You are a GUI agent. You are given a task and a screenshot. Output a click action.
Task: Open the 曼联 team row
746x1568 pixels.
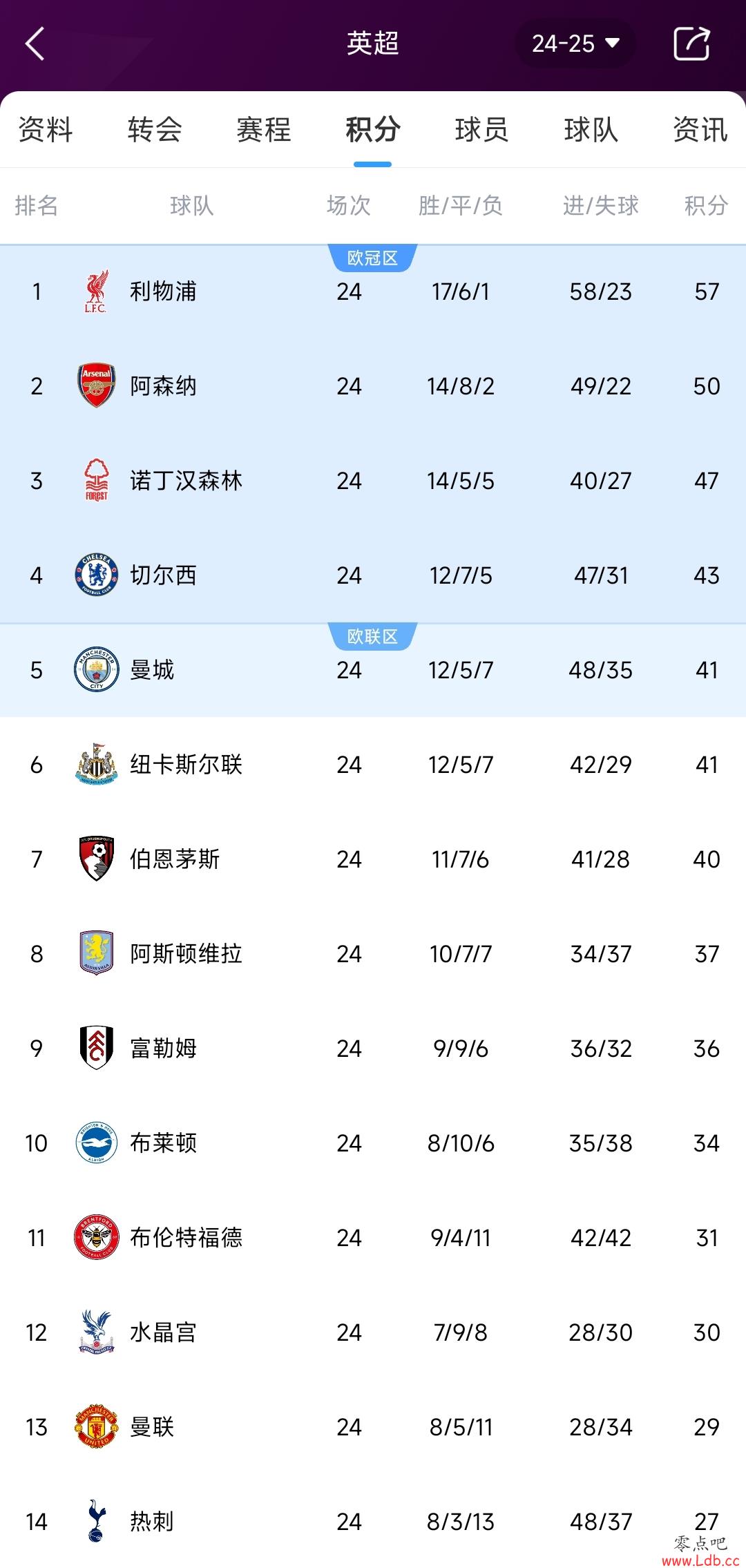(x=373, y=1427)
